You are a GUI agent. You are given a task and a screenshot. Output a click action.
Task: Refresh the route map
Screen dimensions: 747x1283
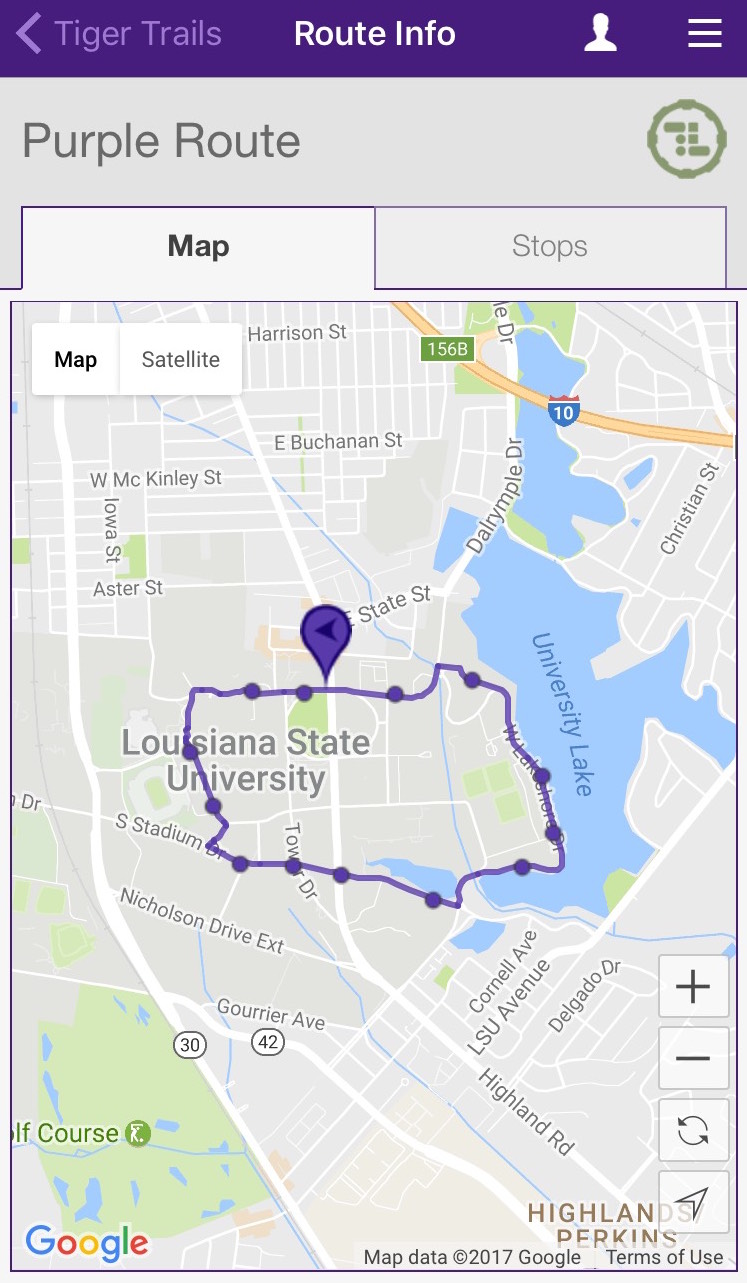tap(693, 1131)
